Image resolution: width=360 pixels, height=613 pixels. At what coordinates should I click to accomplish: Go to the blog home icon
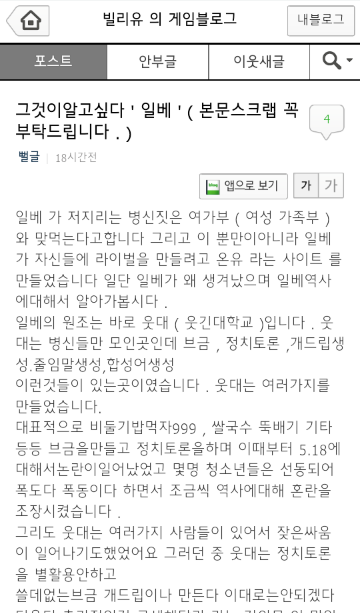click(x=29, y=21)
